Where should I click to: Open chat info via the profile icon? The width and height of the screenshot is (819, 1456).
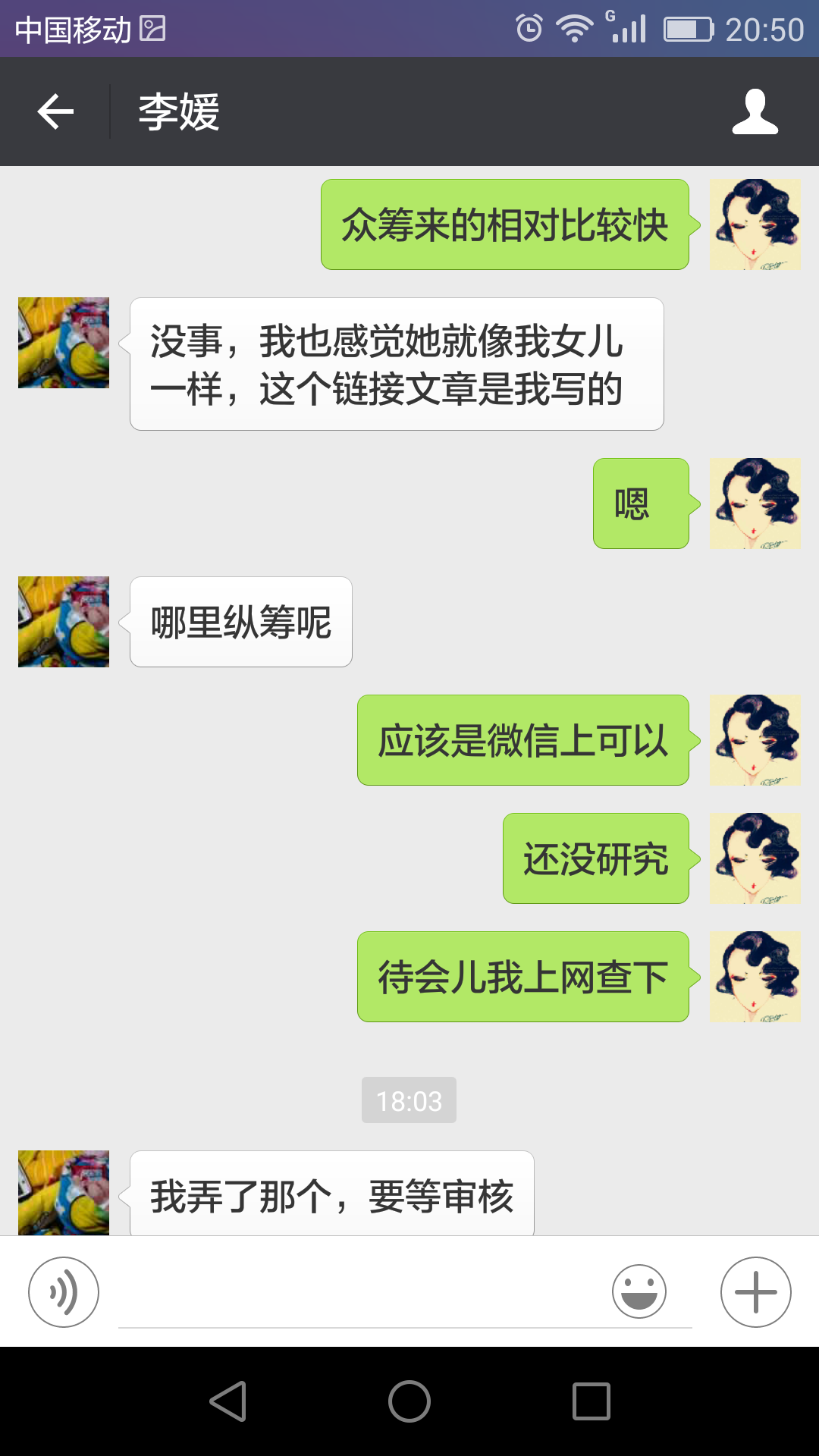click(x=755, y=111)
